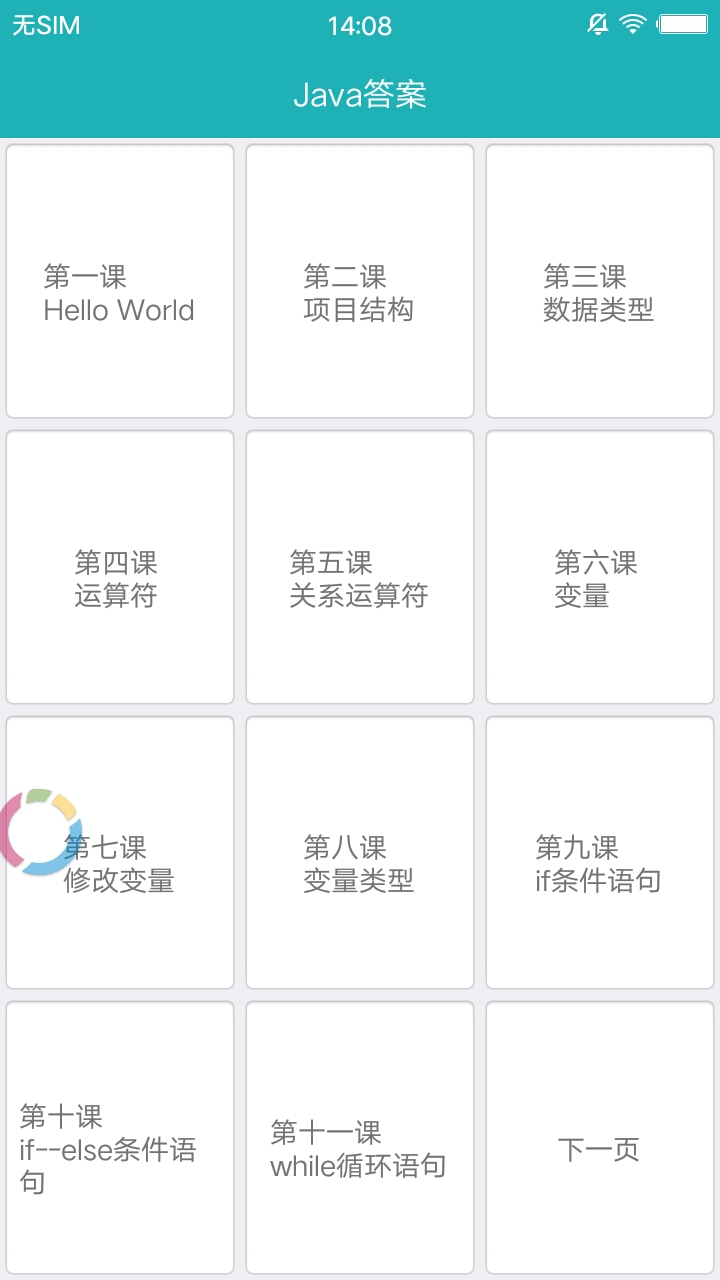This screenshot has width=720, height=1280.
Task: Open 第九课 if条件语句
Action: (600, 853)
